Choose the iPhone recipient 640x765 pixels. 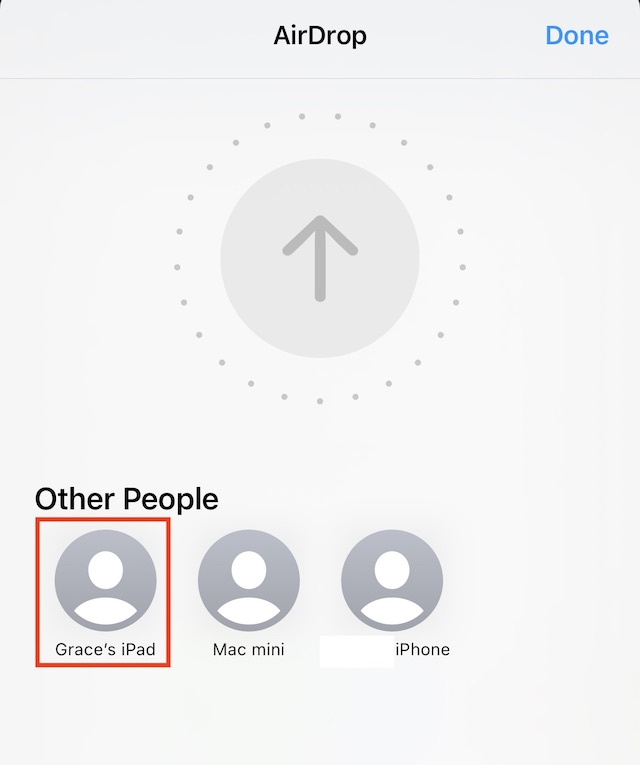point(391,581)
